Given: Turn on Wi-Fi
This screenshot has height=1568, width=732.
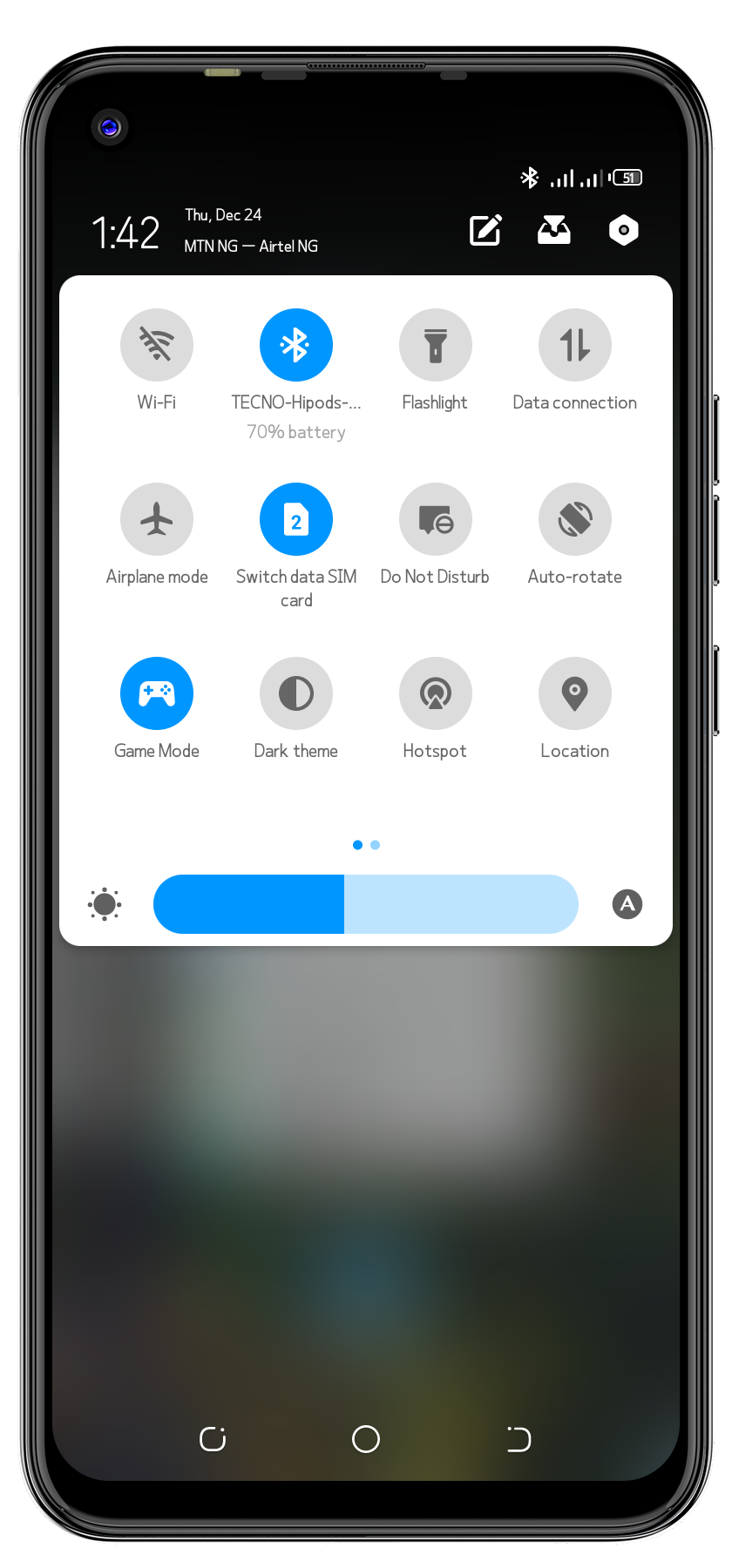Looking at the screenshot, I should tap(157, 345).
